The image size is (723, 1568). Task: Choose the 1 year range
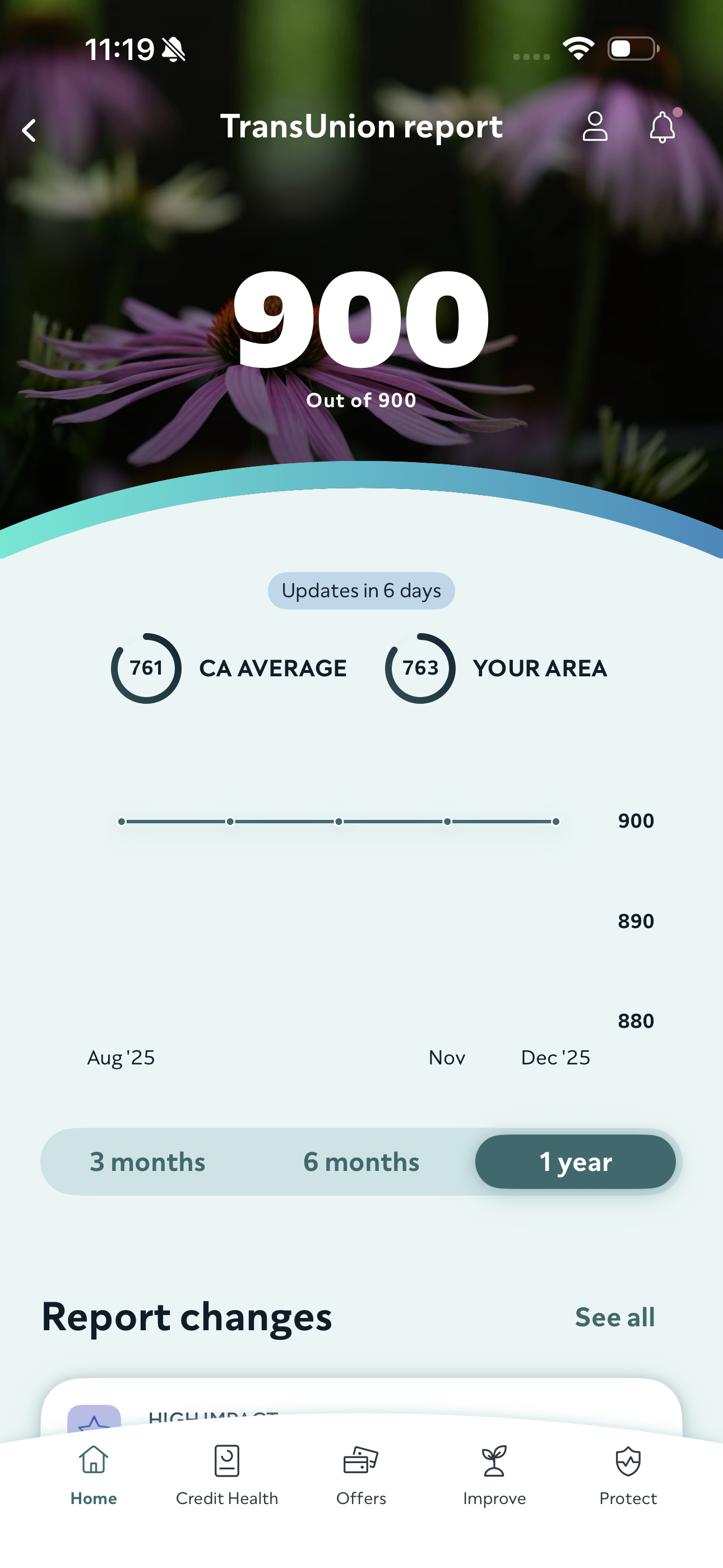[x=575, y=1161]
